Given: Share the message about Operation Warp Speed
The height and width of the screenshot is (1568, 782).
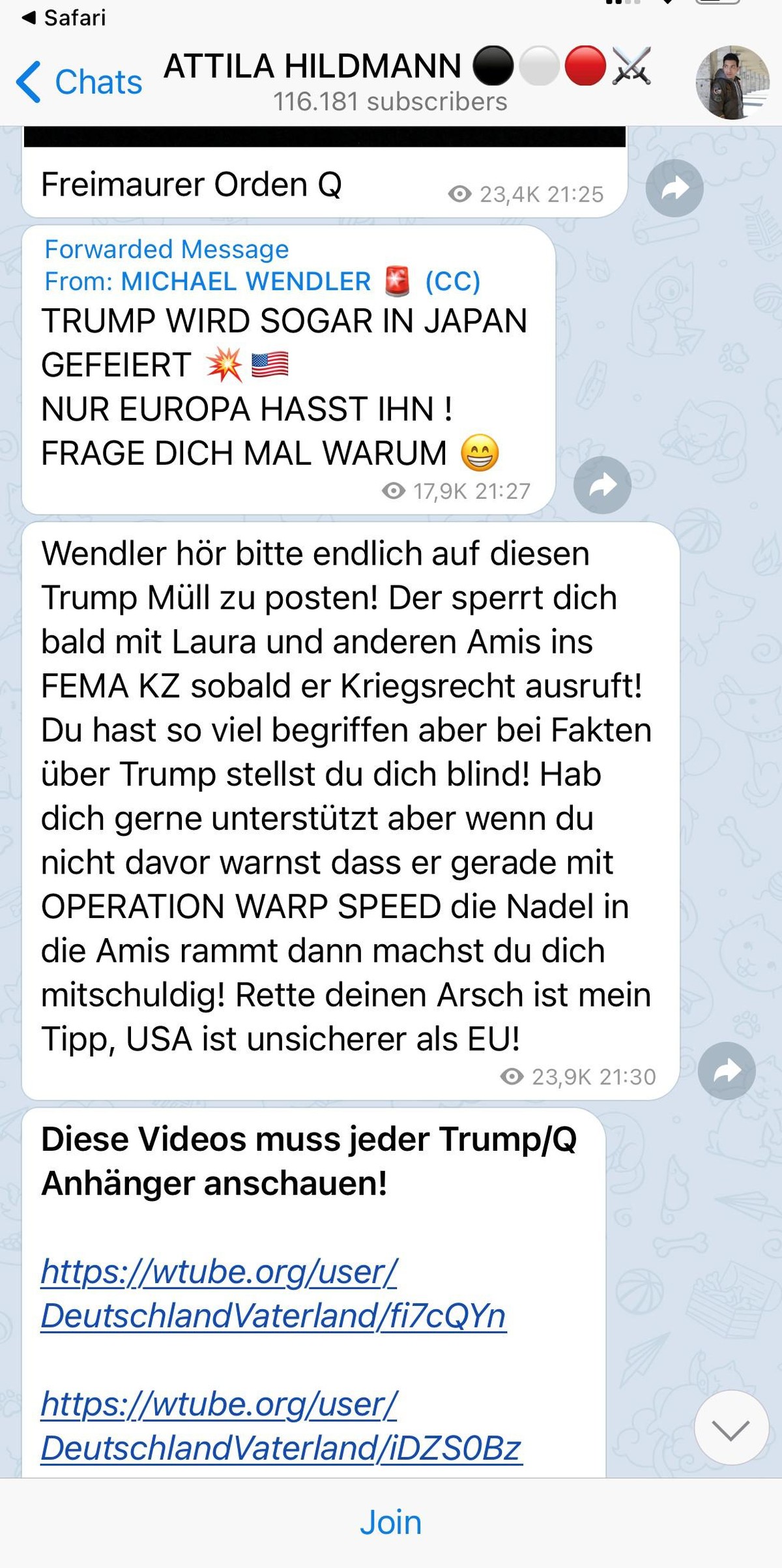Looking at the screenshot, I should (x=726, y=1071).
